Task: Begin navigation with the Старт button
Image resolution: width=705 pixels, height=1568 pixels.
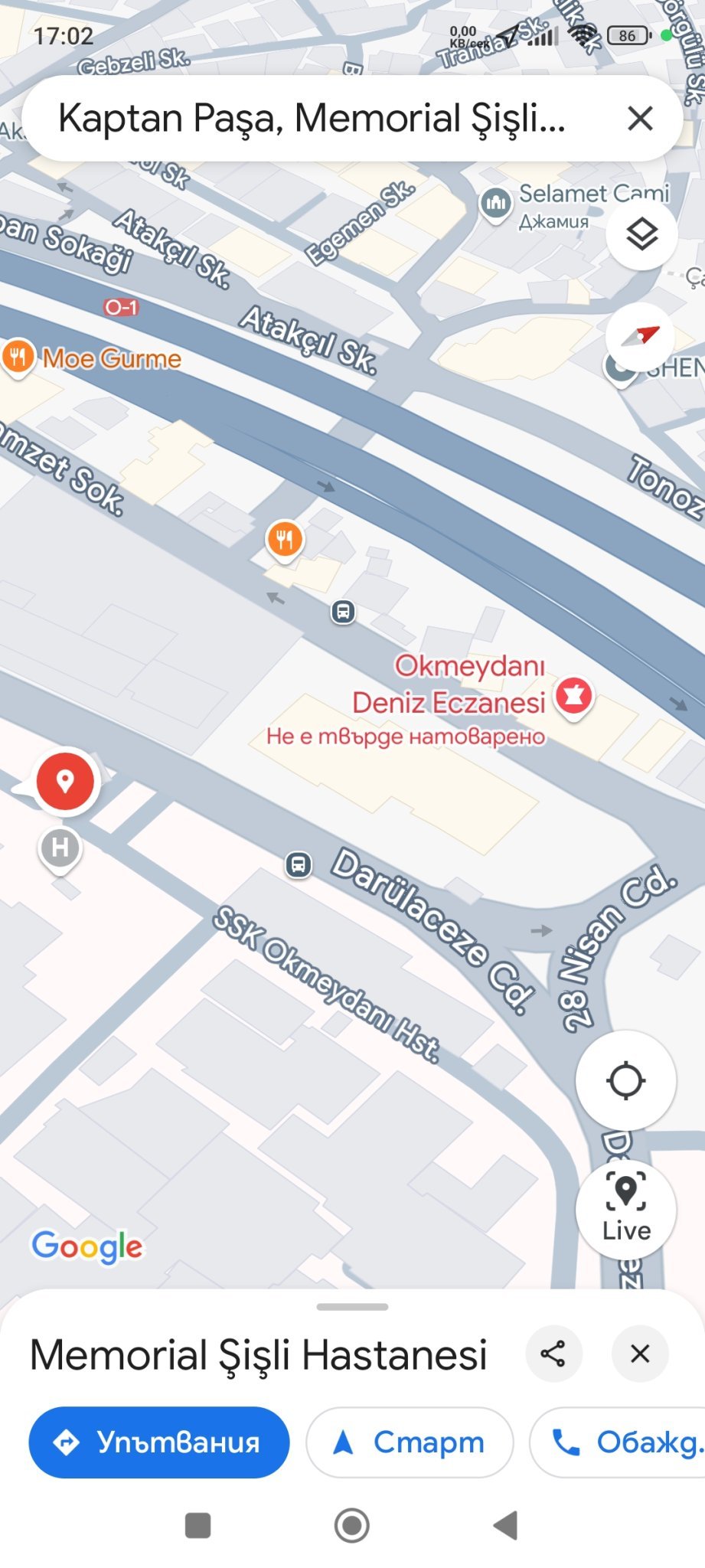Action: (410, 1442)
